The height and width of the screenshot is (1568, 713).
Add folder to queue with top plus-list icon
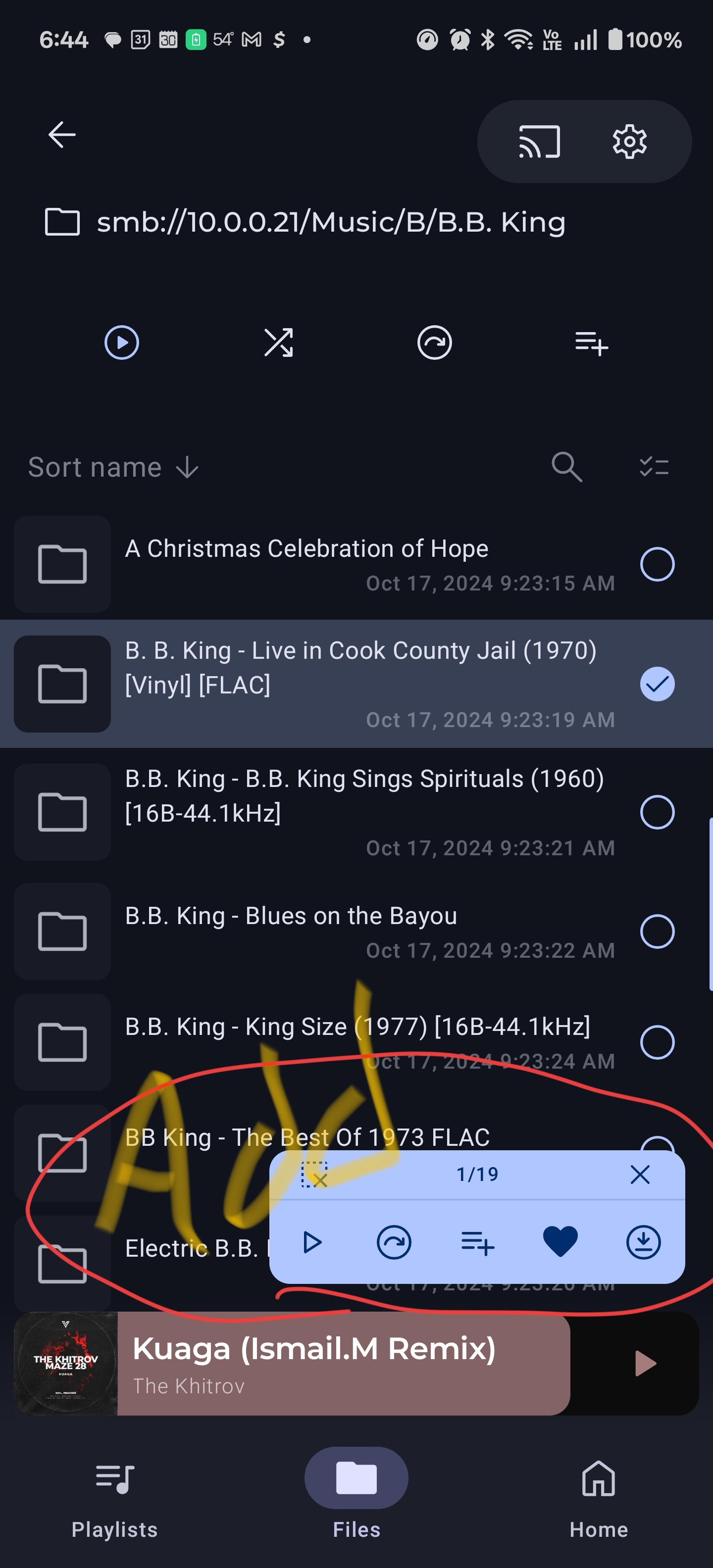click(x=591, y=343)
